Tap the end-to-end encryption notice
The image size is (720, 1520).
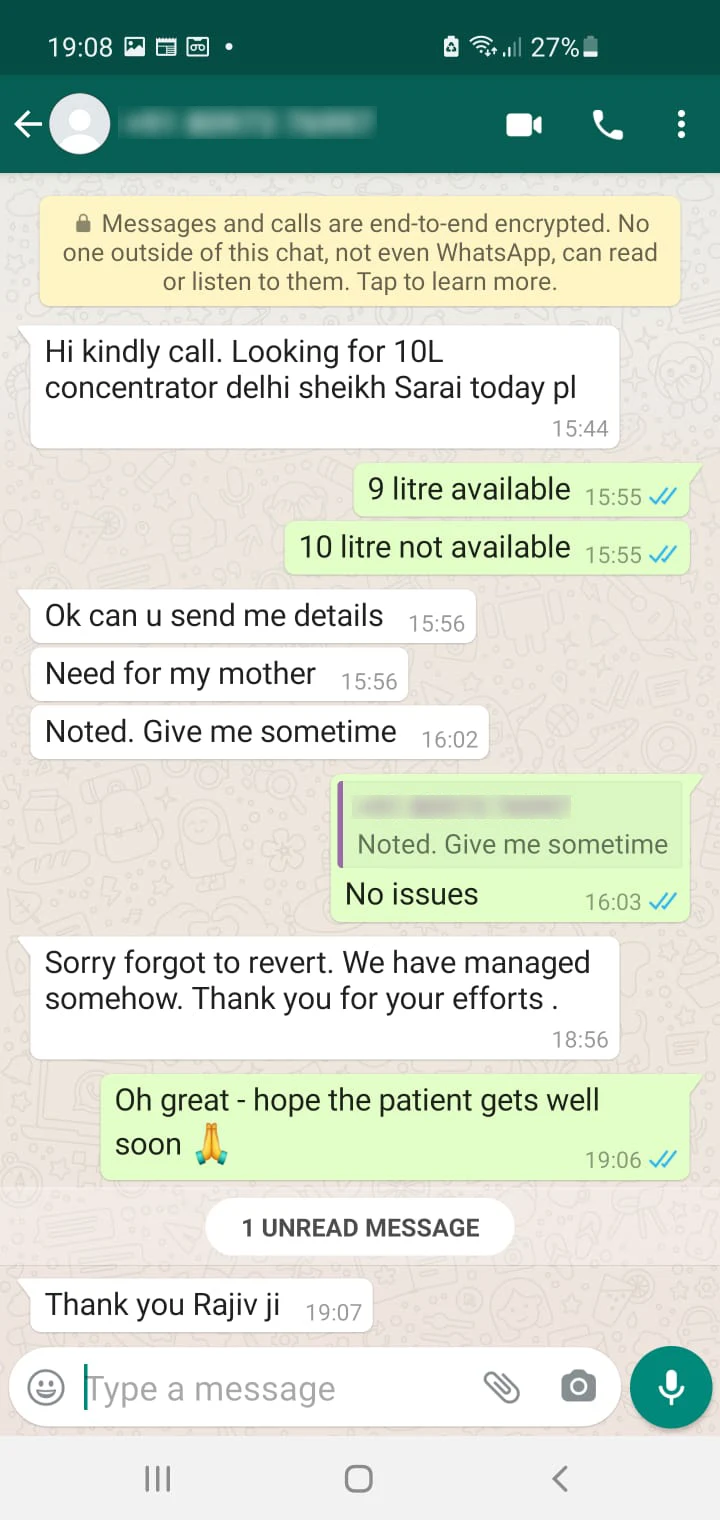click(x=360, y=252)
